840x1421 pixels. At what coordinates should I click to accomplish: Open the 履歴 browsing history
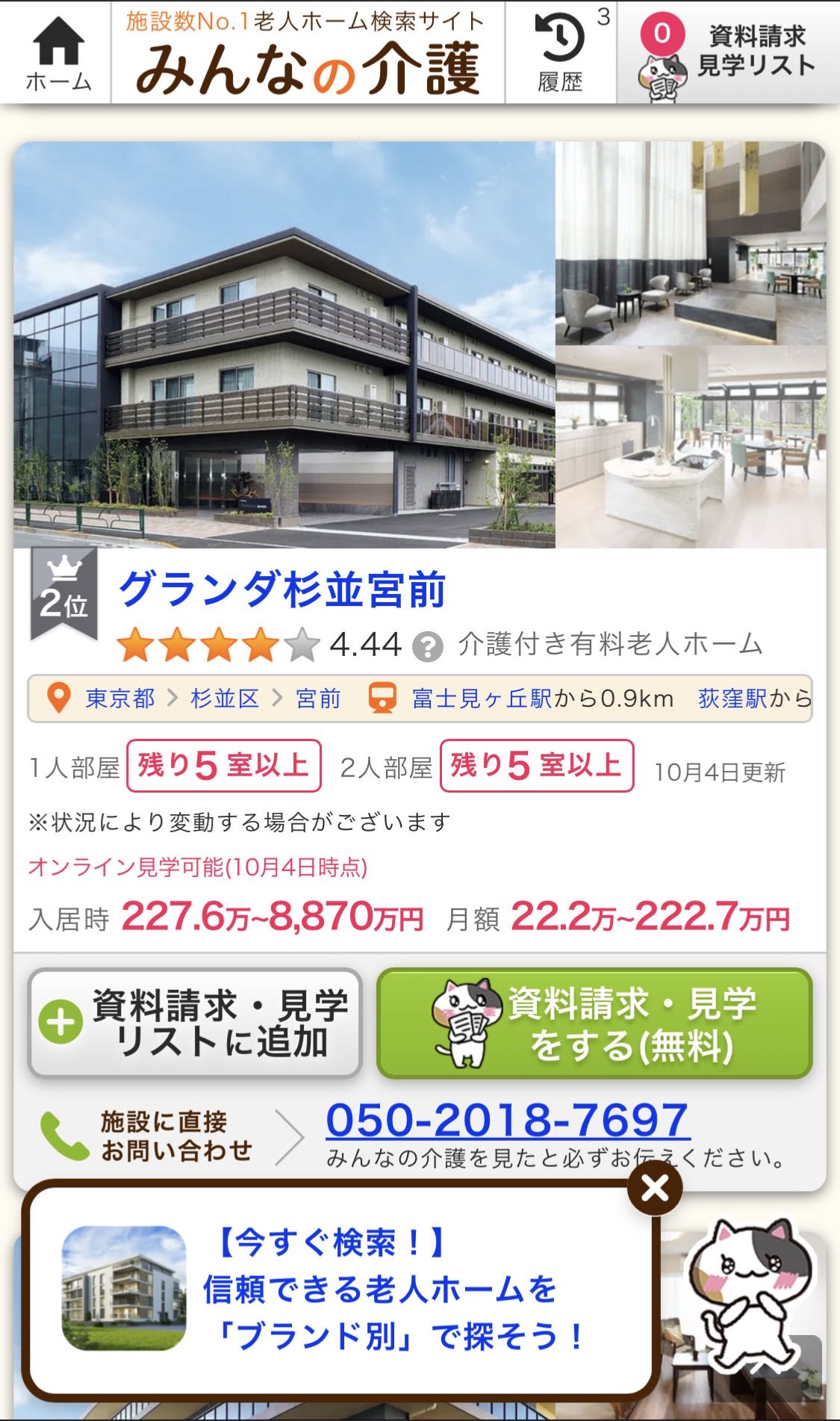tap(560, 54)
